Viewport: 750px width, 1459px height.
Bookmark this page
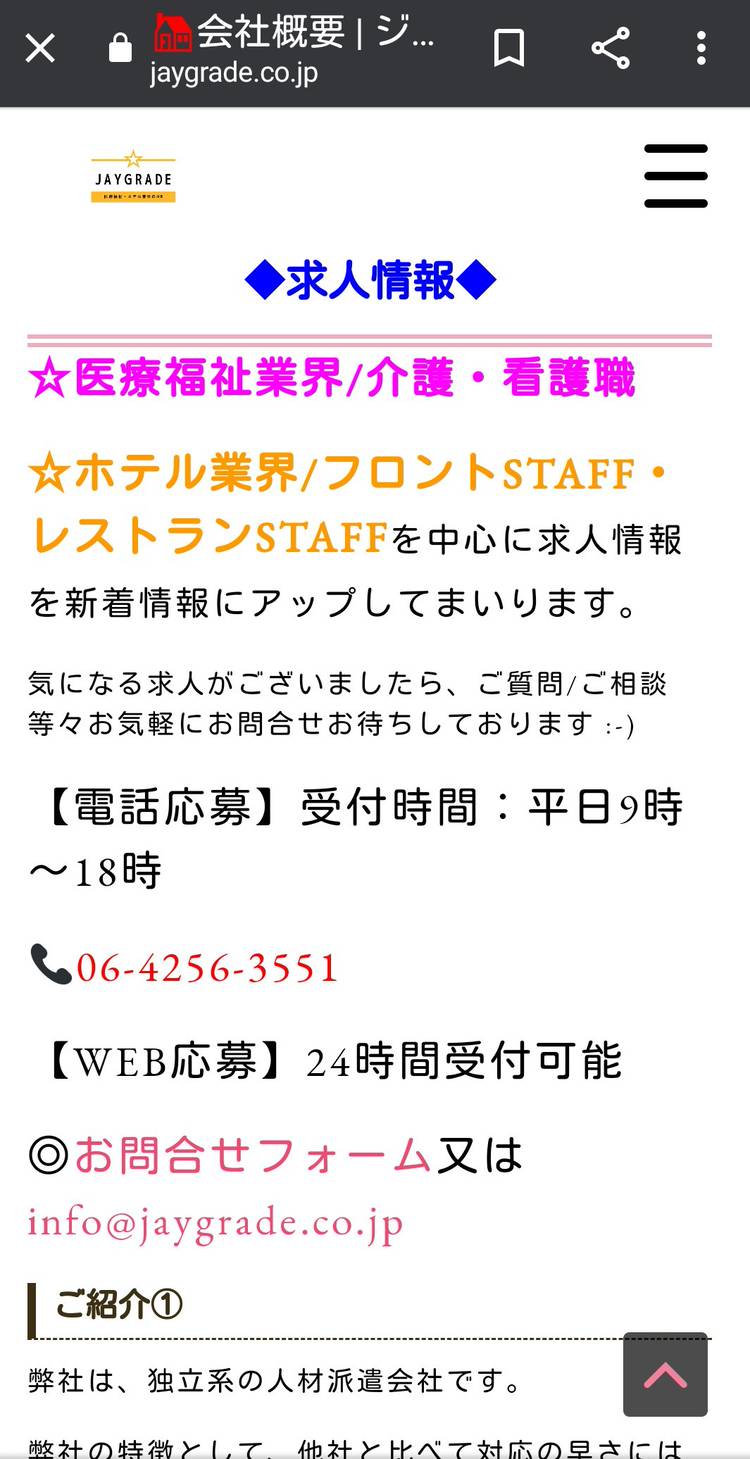click(x=509, y=48)
